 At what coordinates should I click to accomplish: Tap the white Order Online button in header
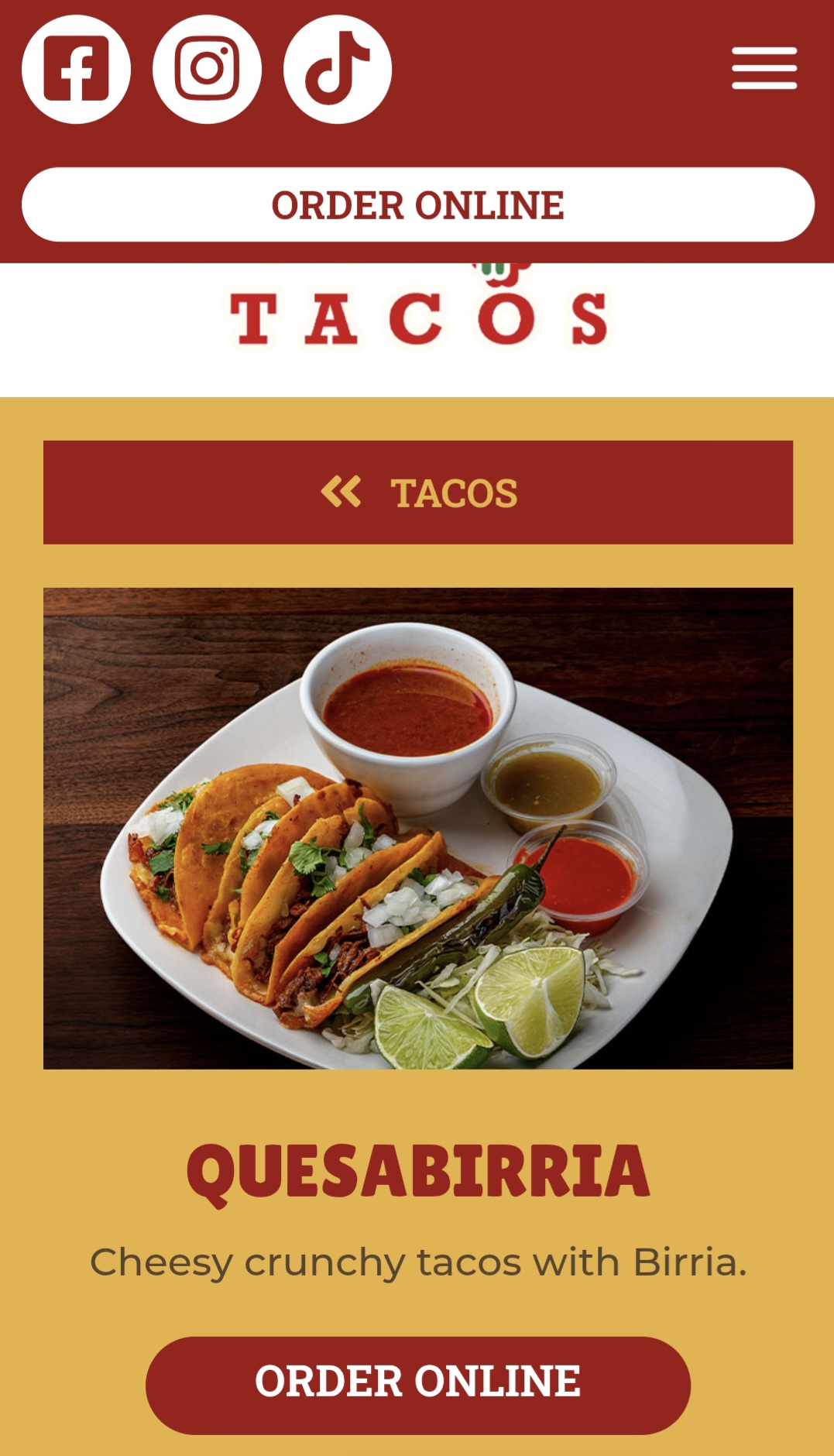point(418,204)
